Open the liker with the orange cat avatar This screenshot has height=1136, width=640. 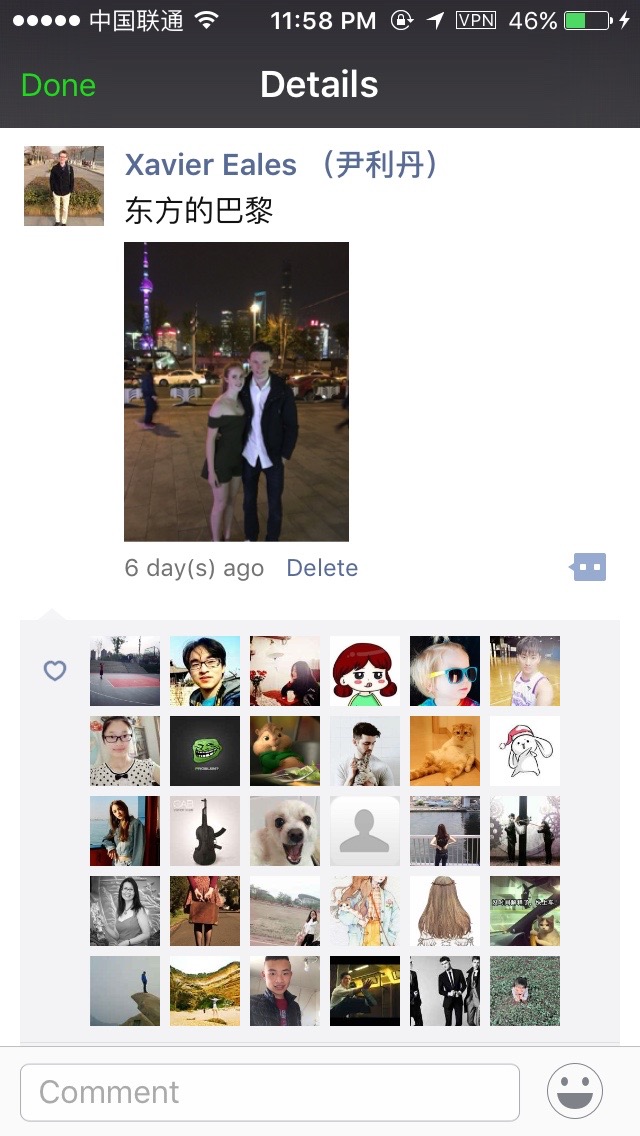click(445, 751)
